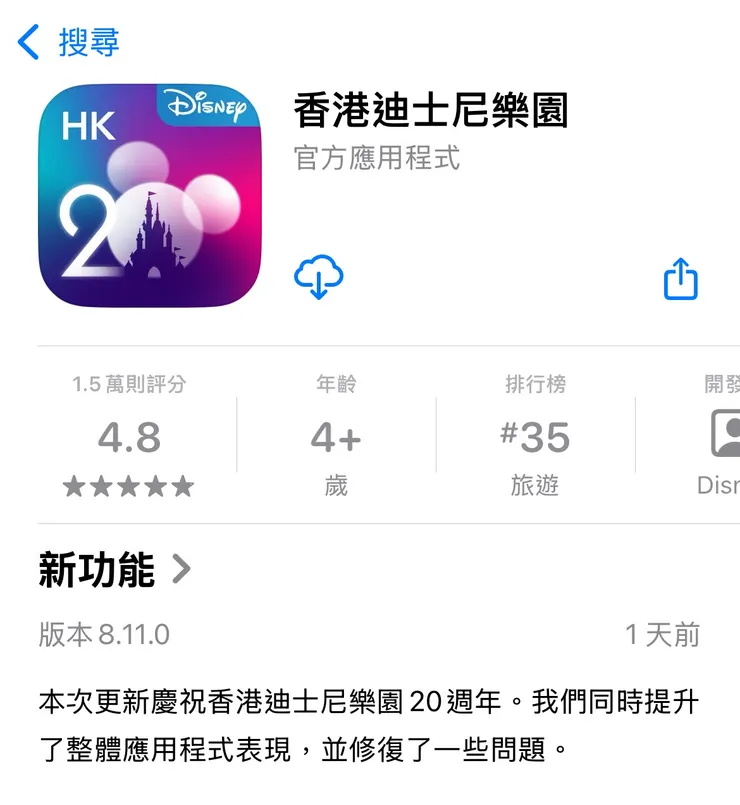Expand the 年齡 4+ age details
The height and width of the screenshot is (805, 740).
click(334, 435)
